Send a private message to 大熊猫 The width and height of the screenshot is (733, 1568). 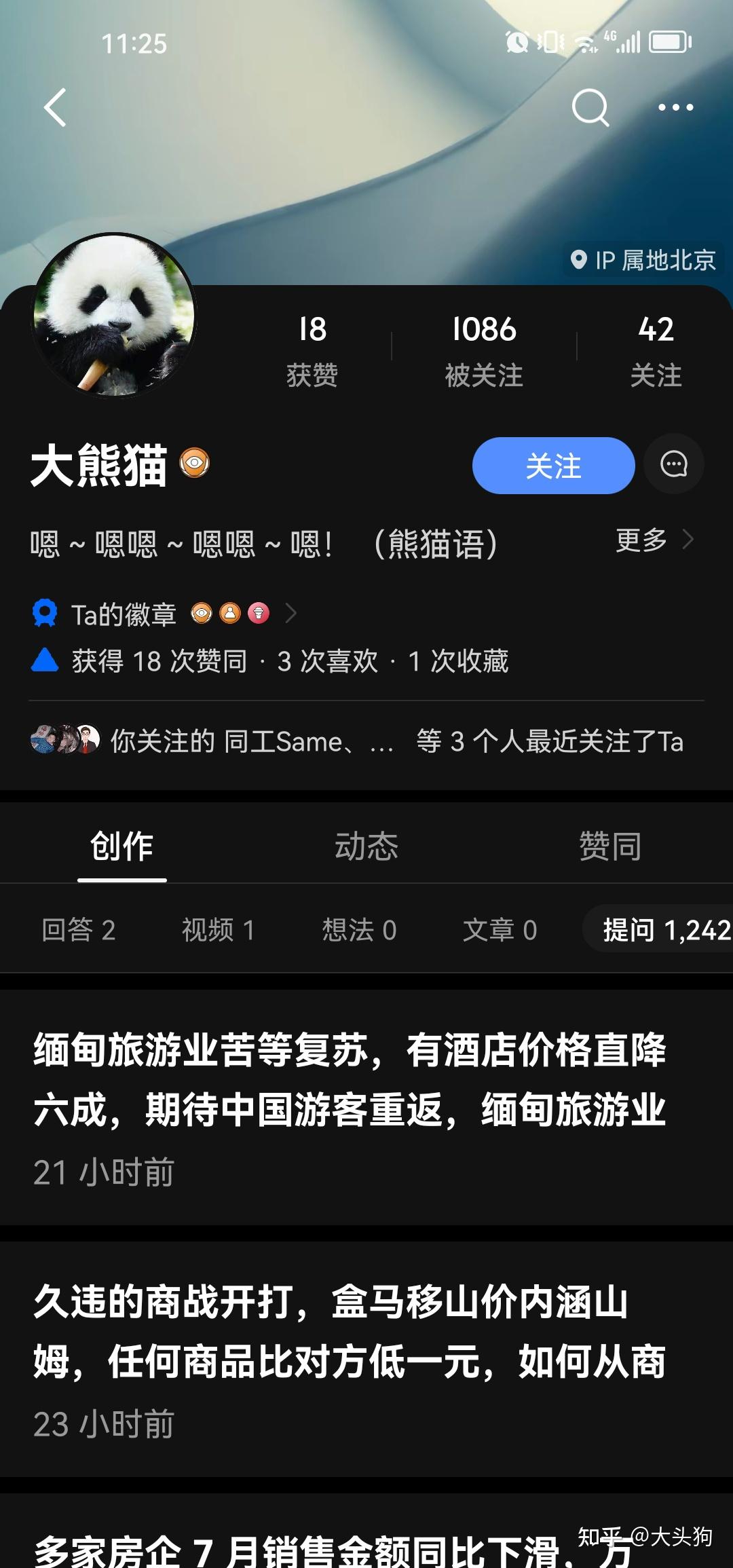pos(673,465)
